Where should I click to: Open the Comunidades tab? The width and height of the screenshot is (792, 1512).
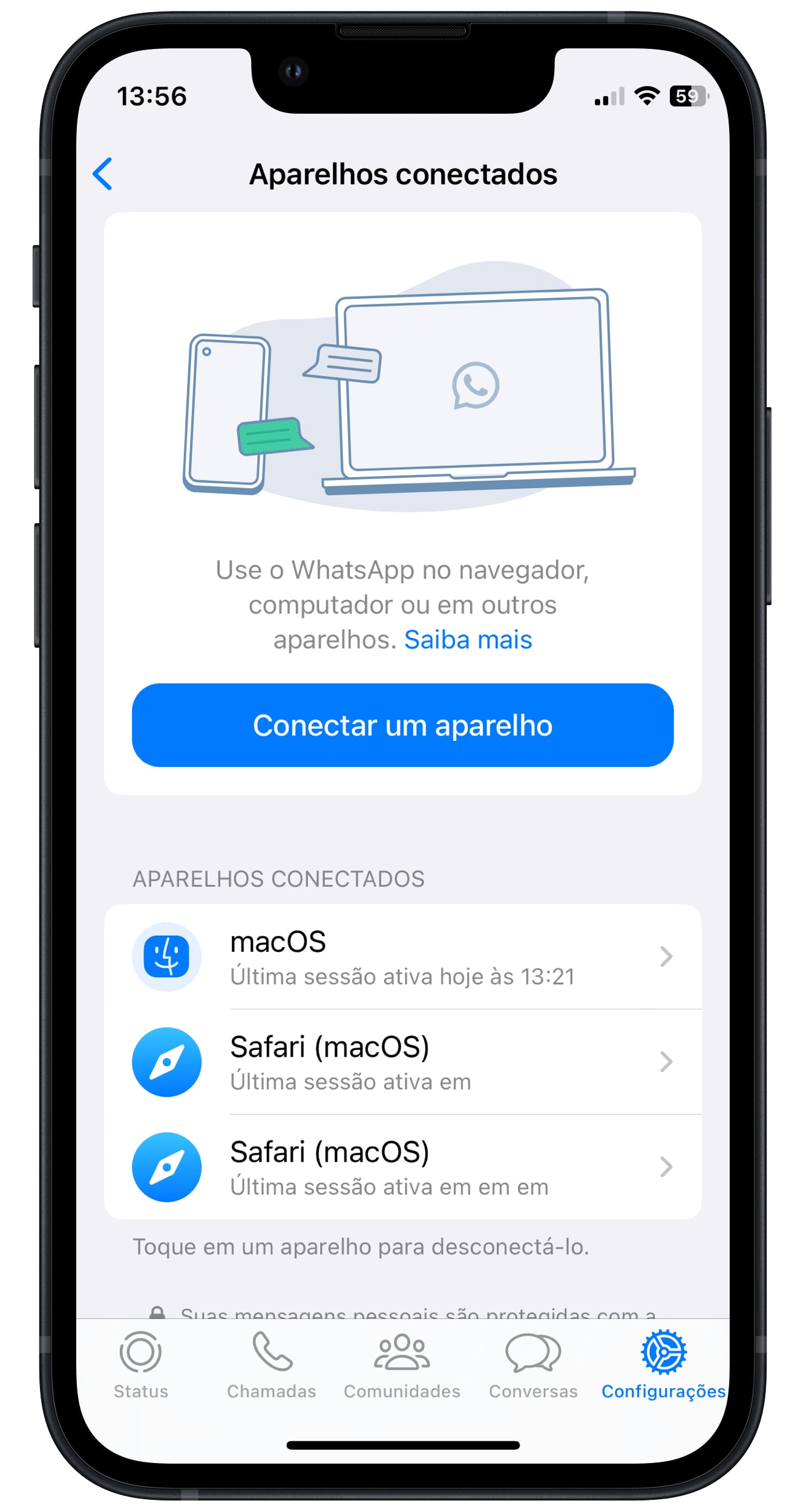point(402,1364)
